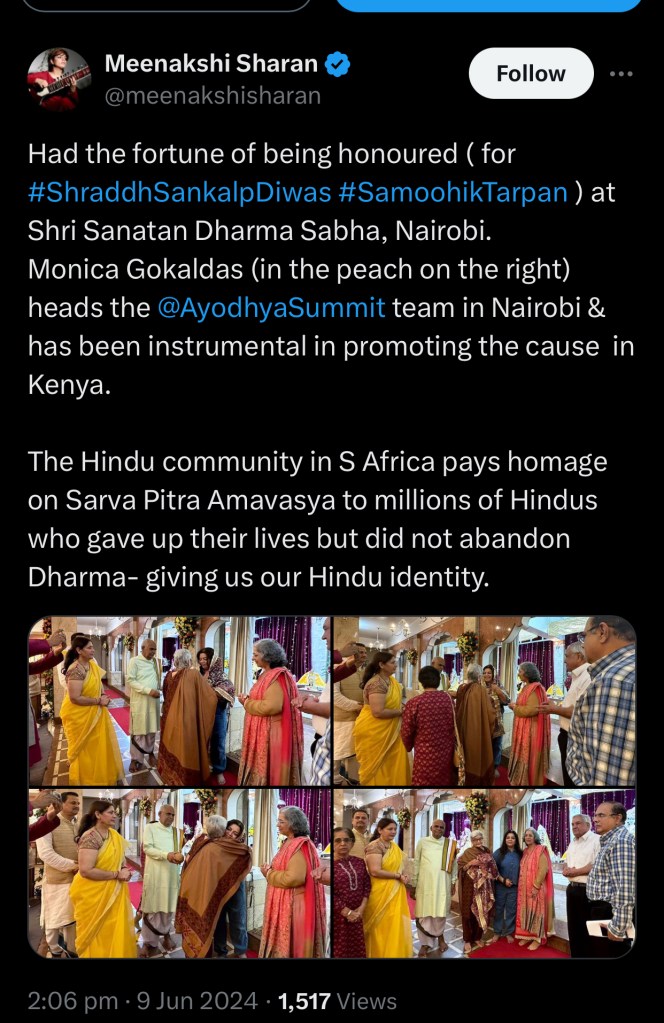Open the @meenakshisharan handle
664x1023 pixels.
coord(212,96)
